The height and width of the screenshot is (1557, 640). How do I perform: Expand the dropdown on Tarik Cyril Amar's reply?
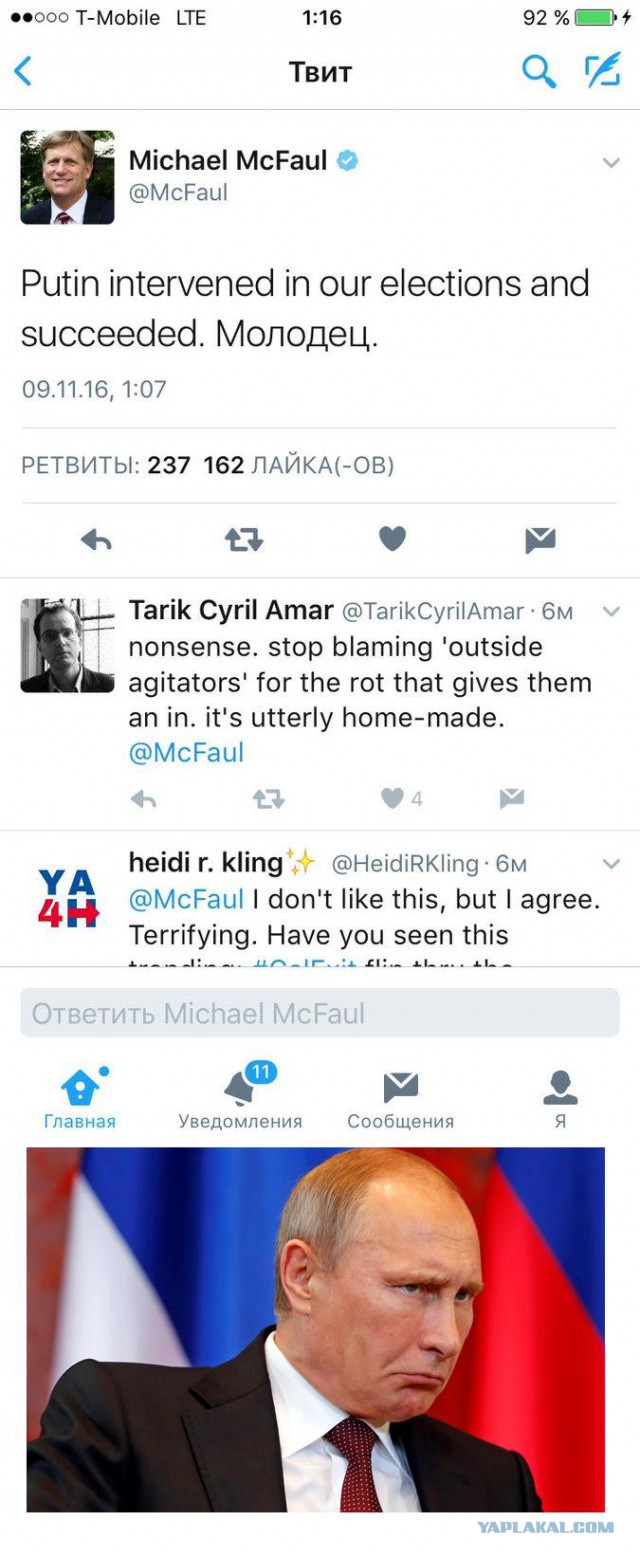[x=611, y=612]
